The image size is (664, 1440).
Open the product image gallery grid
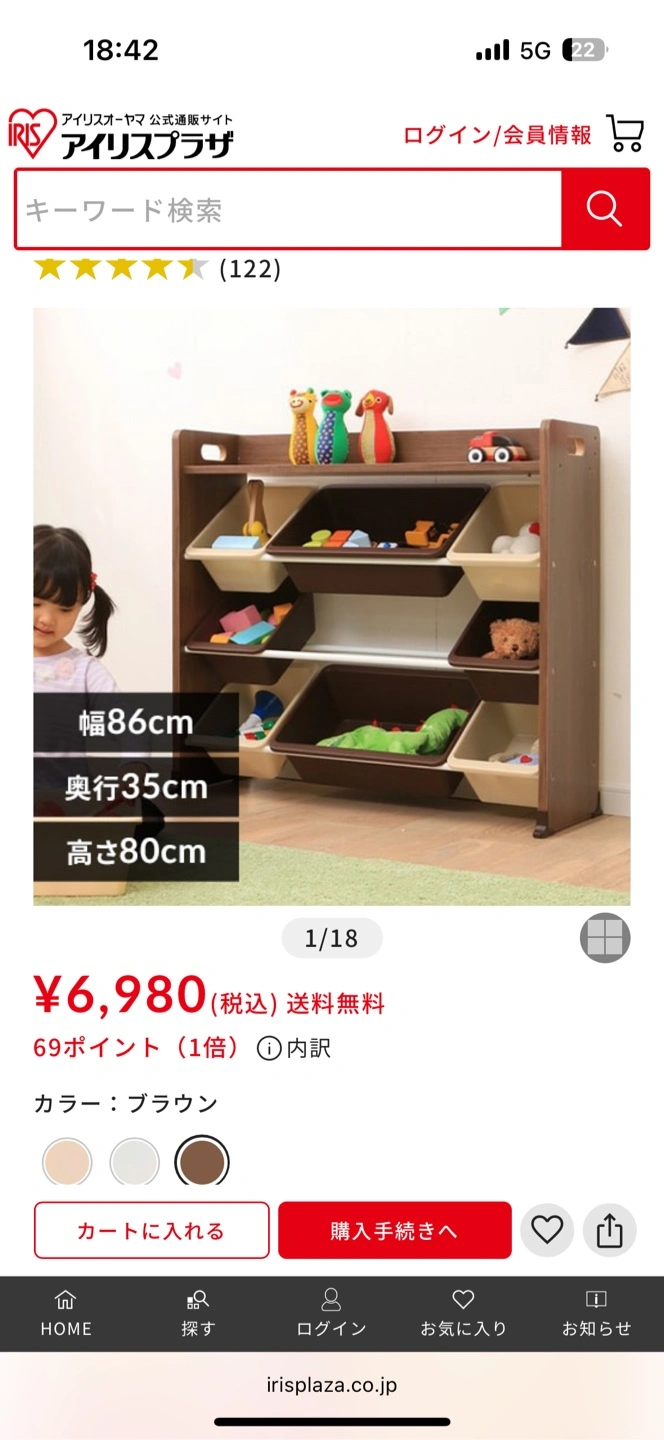(x=605, y=938)
